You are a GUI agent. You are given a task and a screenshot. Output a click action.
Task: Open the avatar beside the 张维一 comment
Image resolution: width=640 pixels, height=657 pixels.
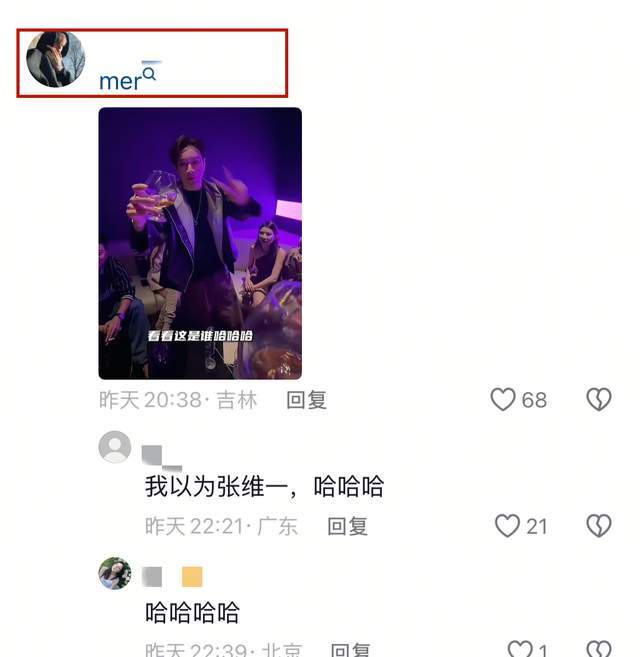coord(115,446)
